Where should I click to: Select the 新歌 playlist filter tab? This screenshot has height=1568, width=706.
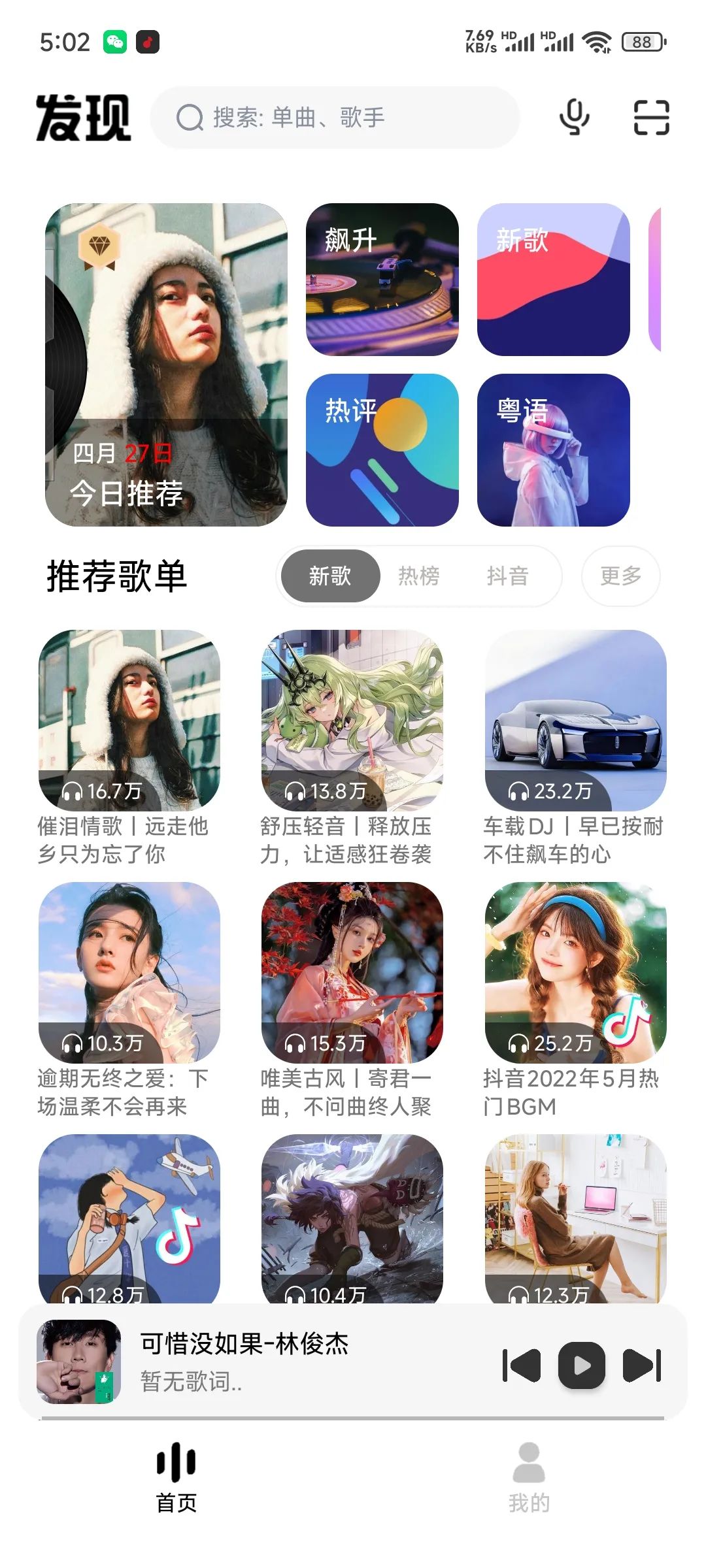pos(330,576)
